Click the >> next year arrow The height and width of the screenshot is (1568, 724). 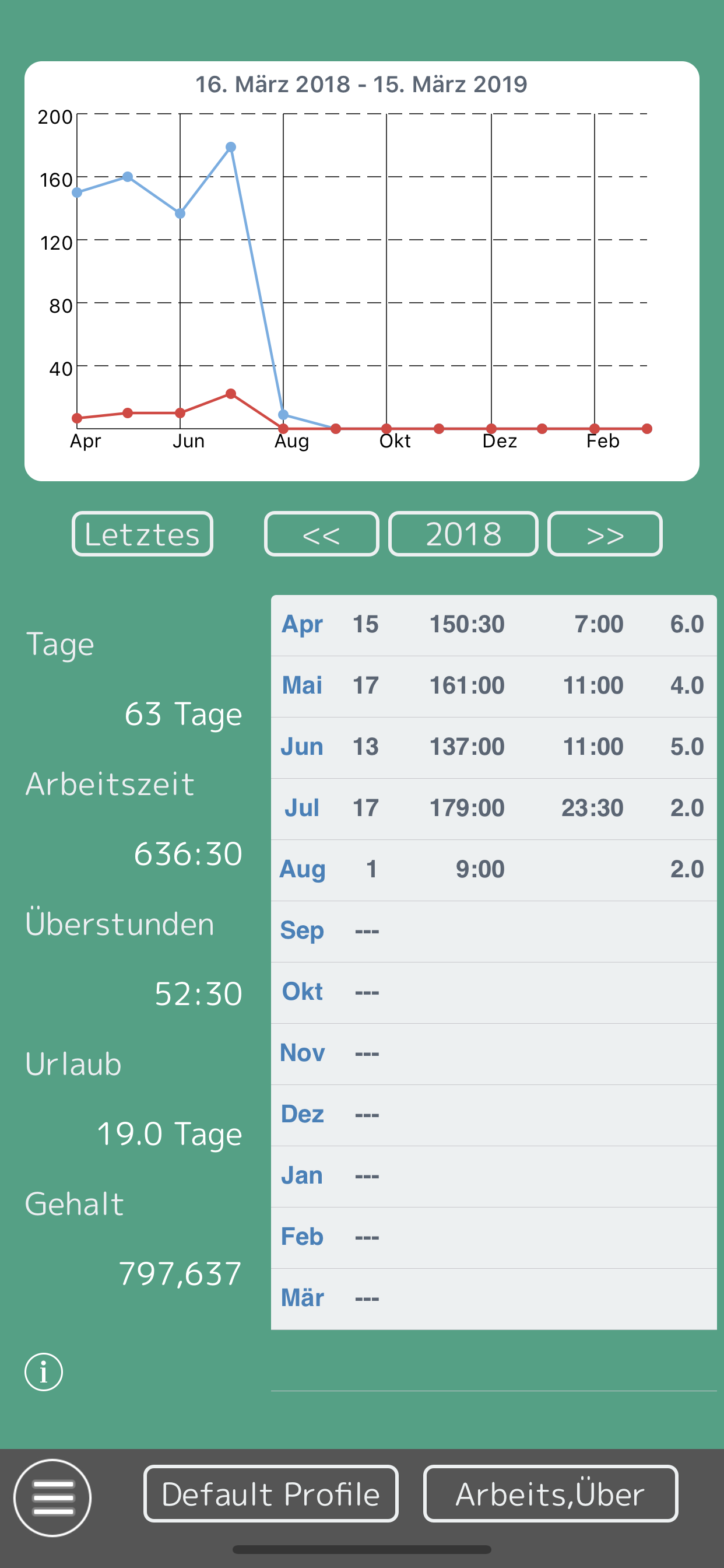604,534
